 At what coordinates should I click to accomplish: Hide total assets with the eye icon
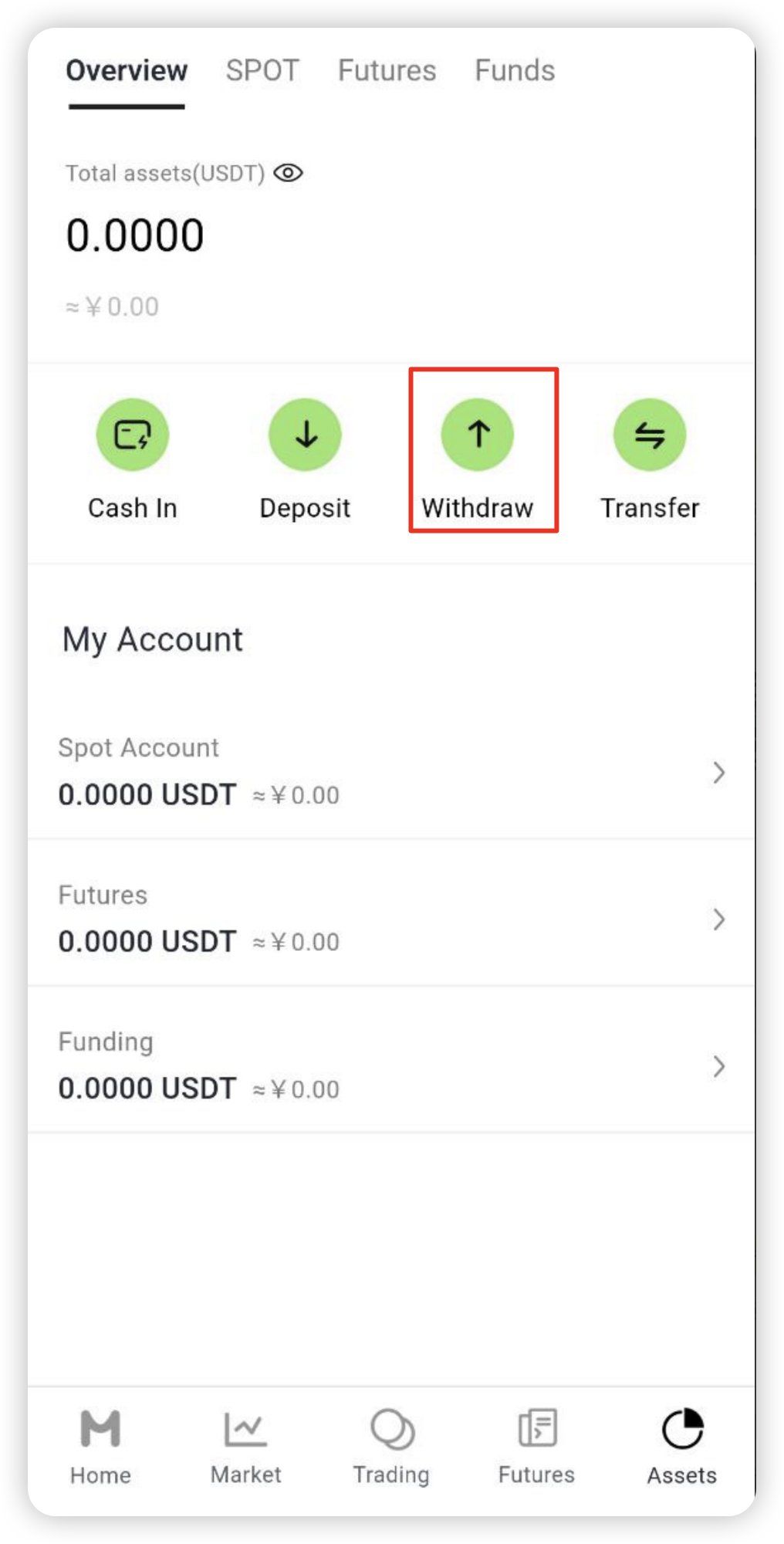pyautogui.click(x=288, y=173)
